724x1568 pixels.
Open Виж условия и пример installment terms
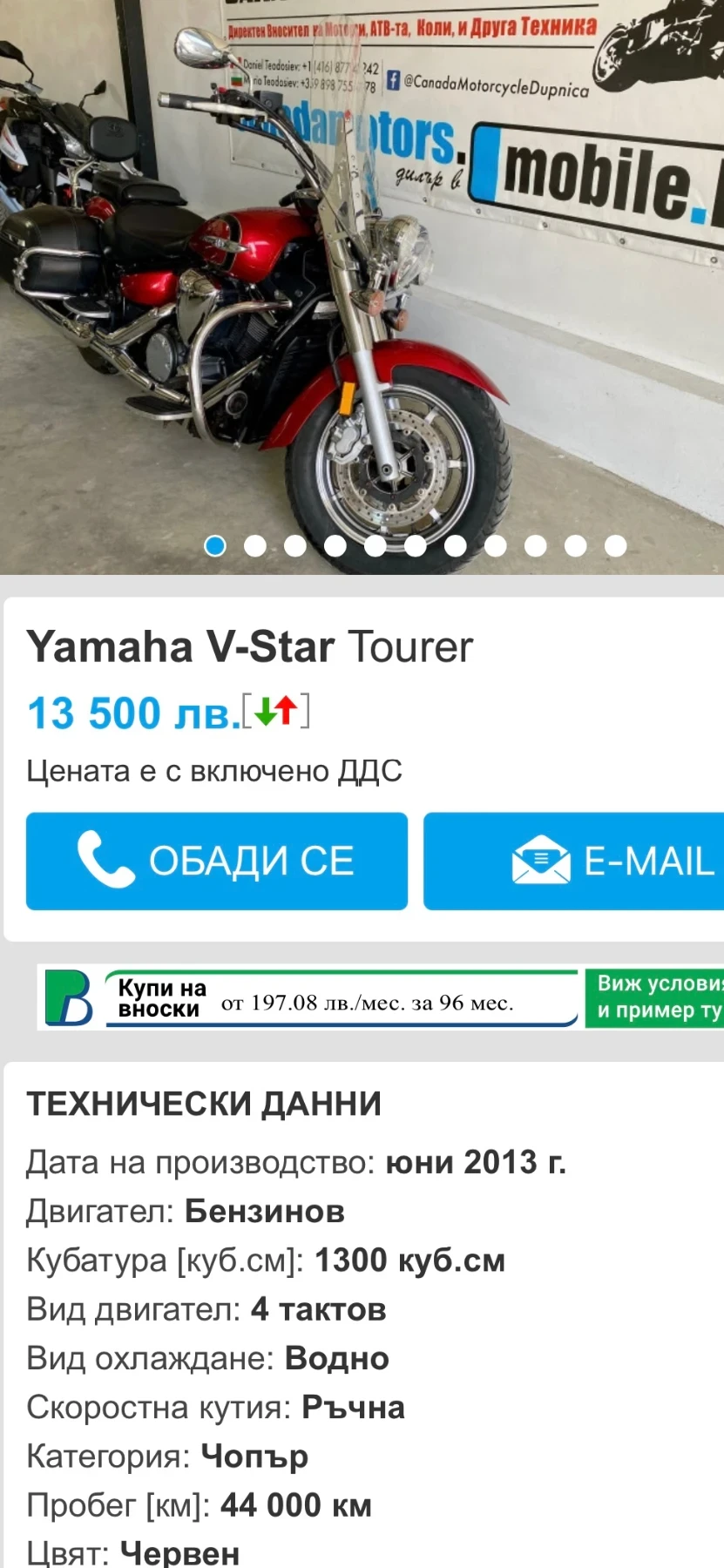tap(655, 997)
